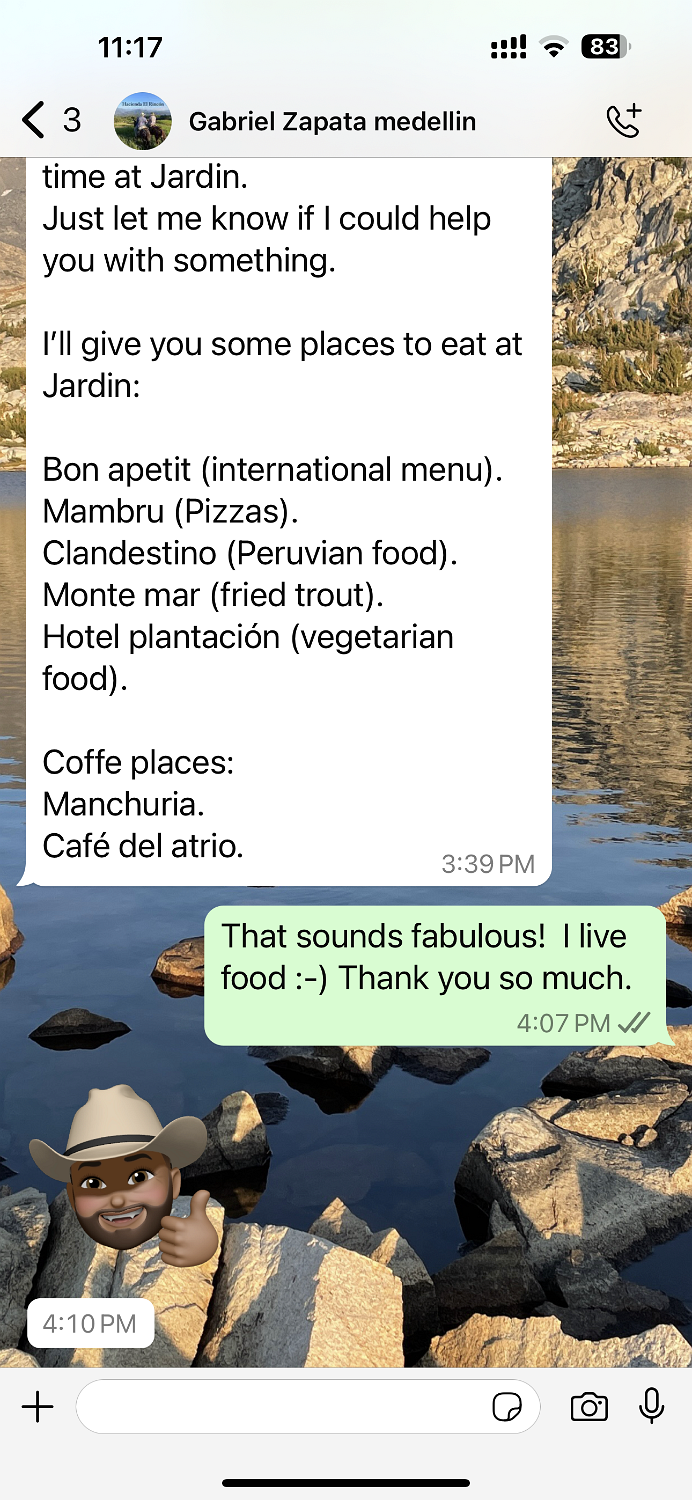692x1500 pixels.
Task: Start a call with Gabriel Zapata
Action: point(624,121)
